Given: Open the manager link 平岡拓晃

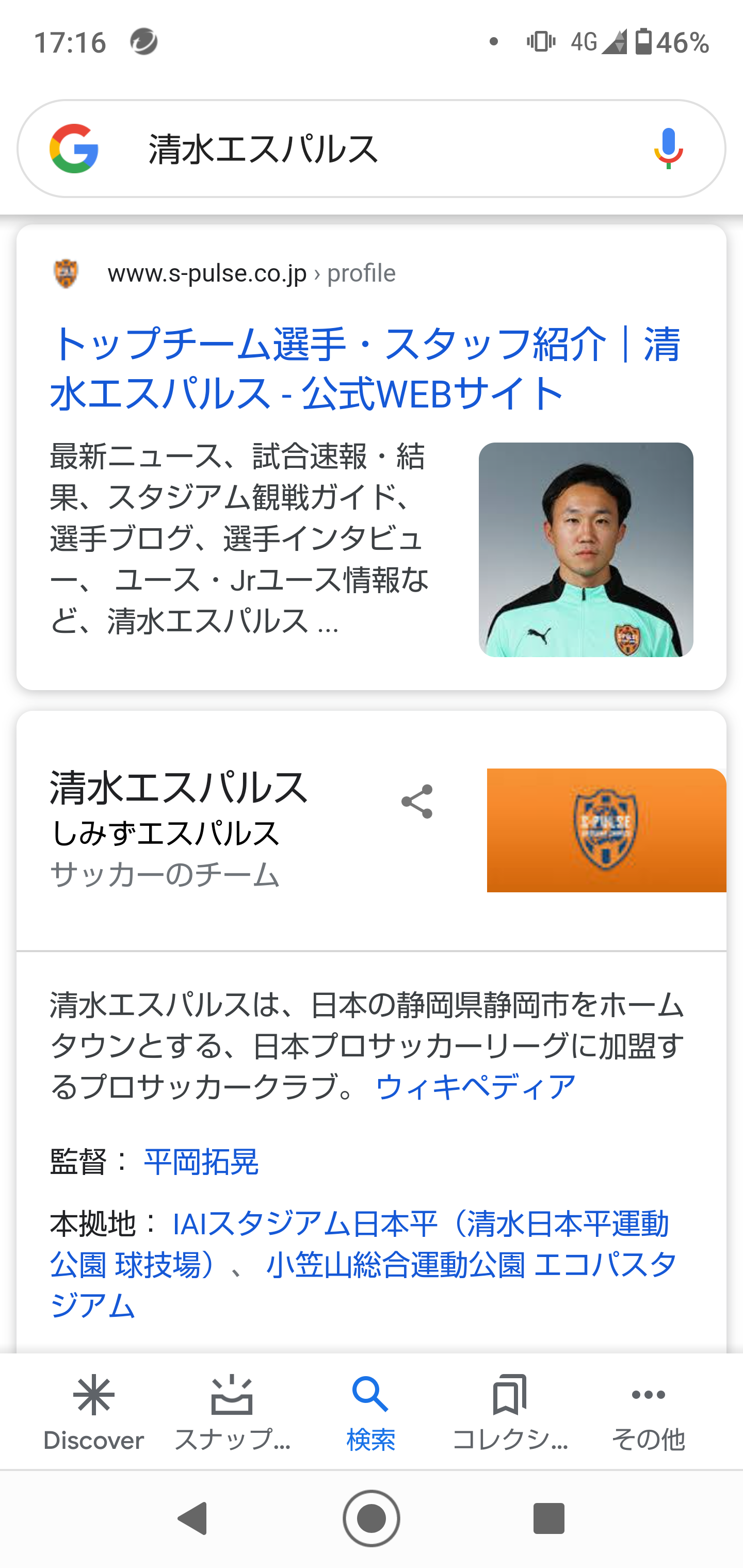Looking at the screenshot, I should coord(201,1162).
